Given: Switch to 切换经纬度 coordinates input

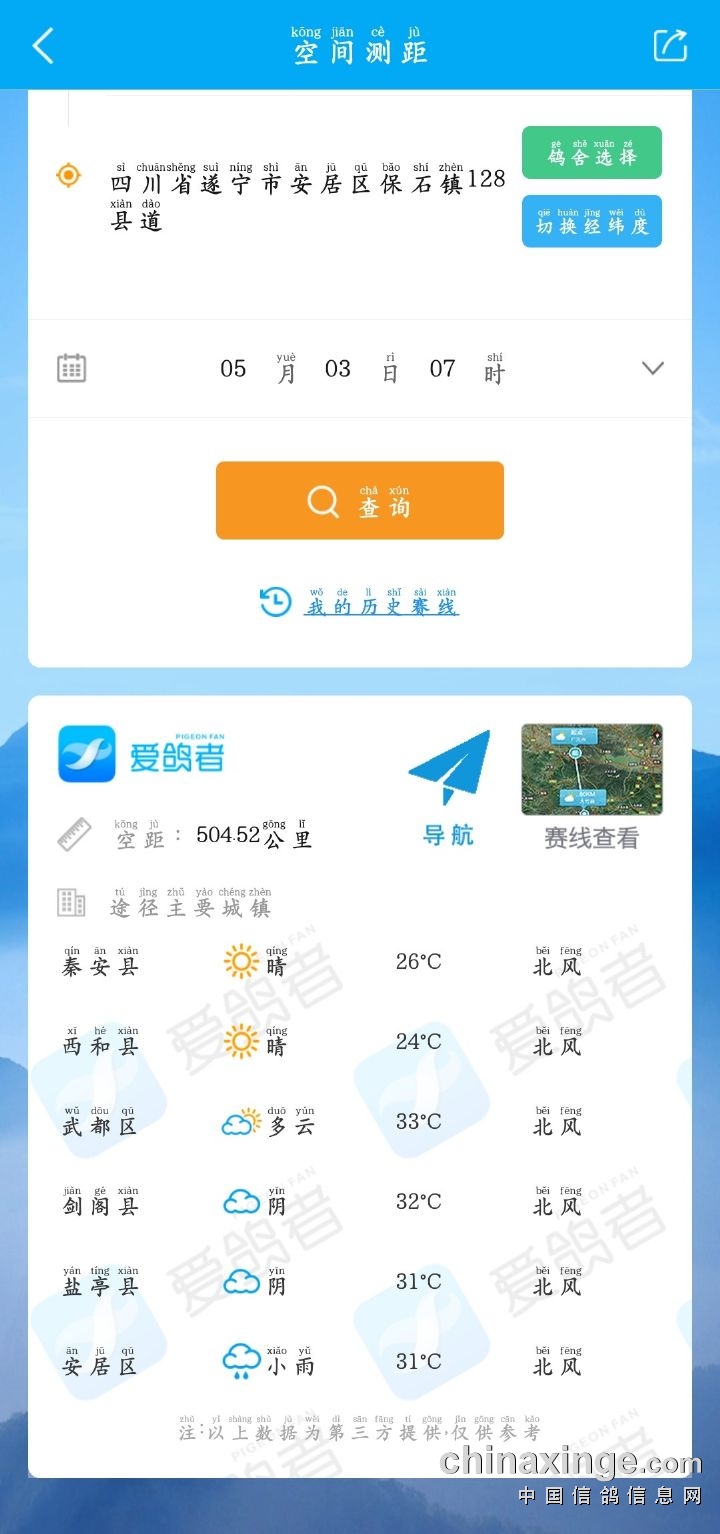Looking at the screenshot, I should click(x=591, y=221).
